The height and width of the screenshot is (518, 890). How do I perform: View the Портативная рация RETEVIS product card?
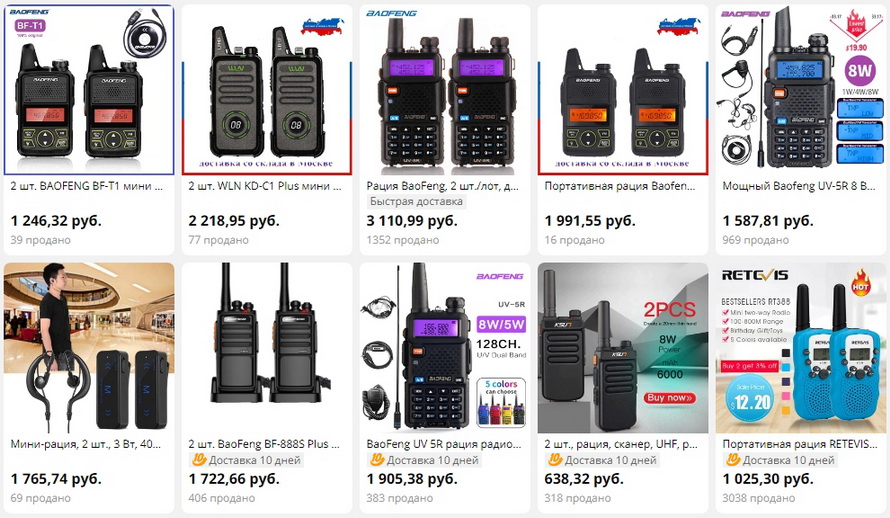click(799, 443)
